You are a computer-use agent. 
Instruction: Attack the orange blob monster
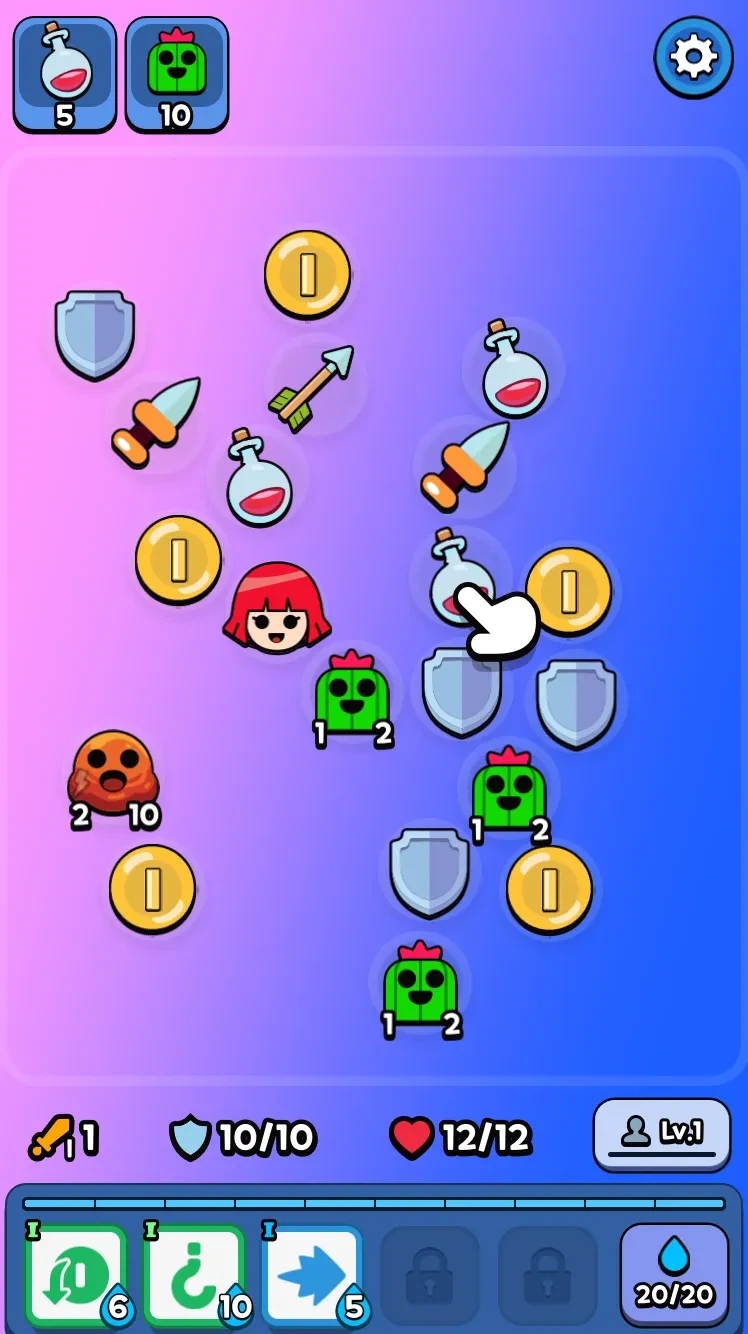coord(113,772)
